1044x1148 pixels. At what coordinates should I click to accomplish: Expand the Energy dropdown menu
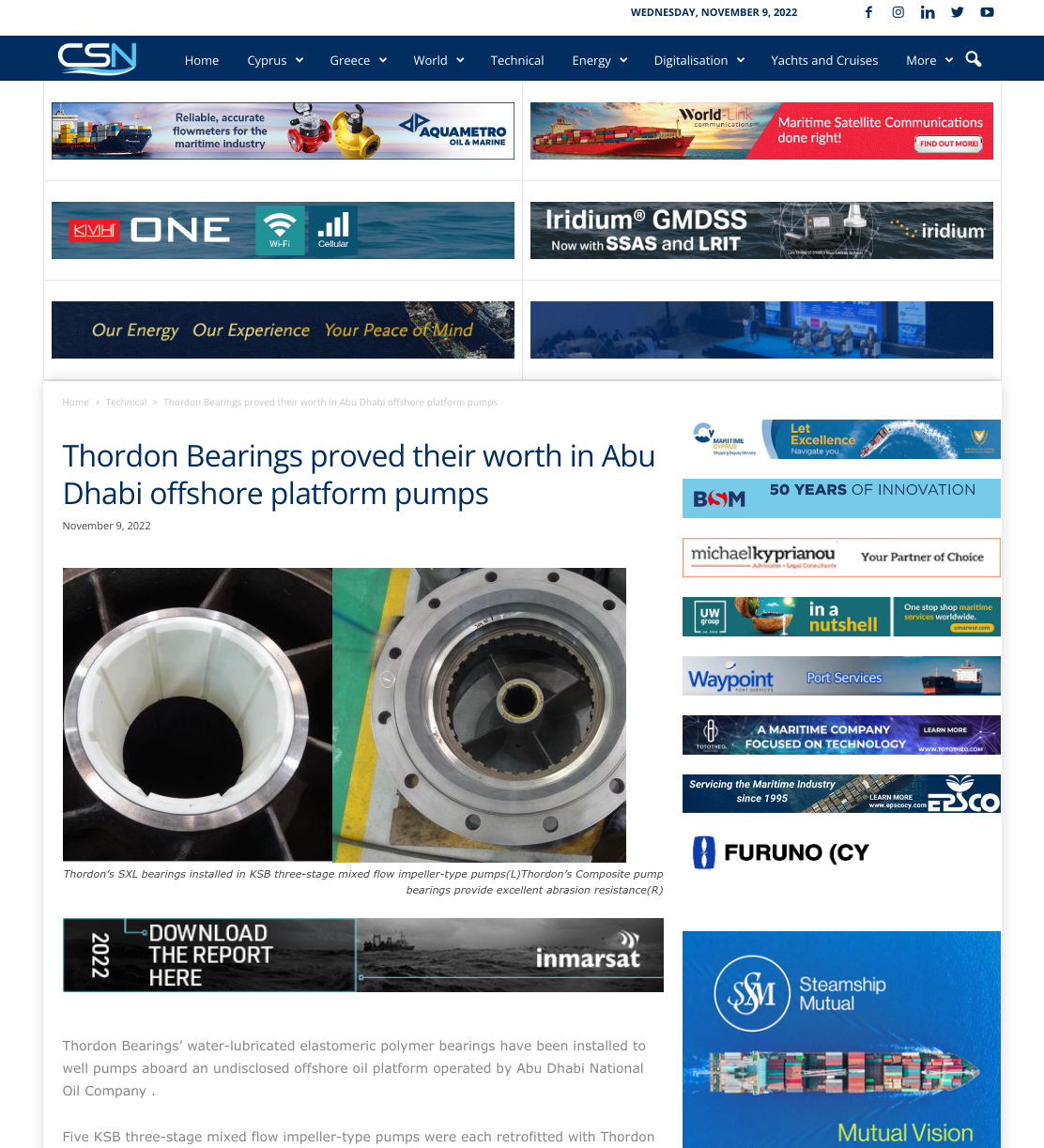[x=599, y=60]
